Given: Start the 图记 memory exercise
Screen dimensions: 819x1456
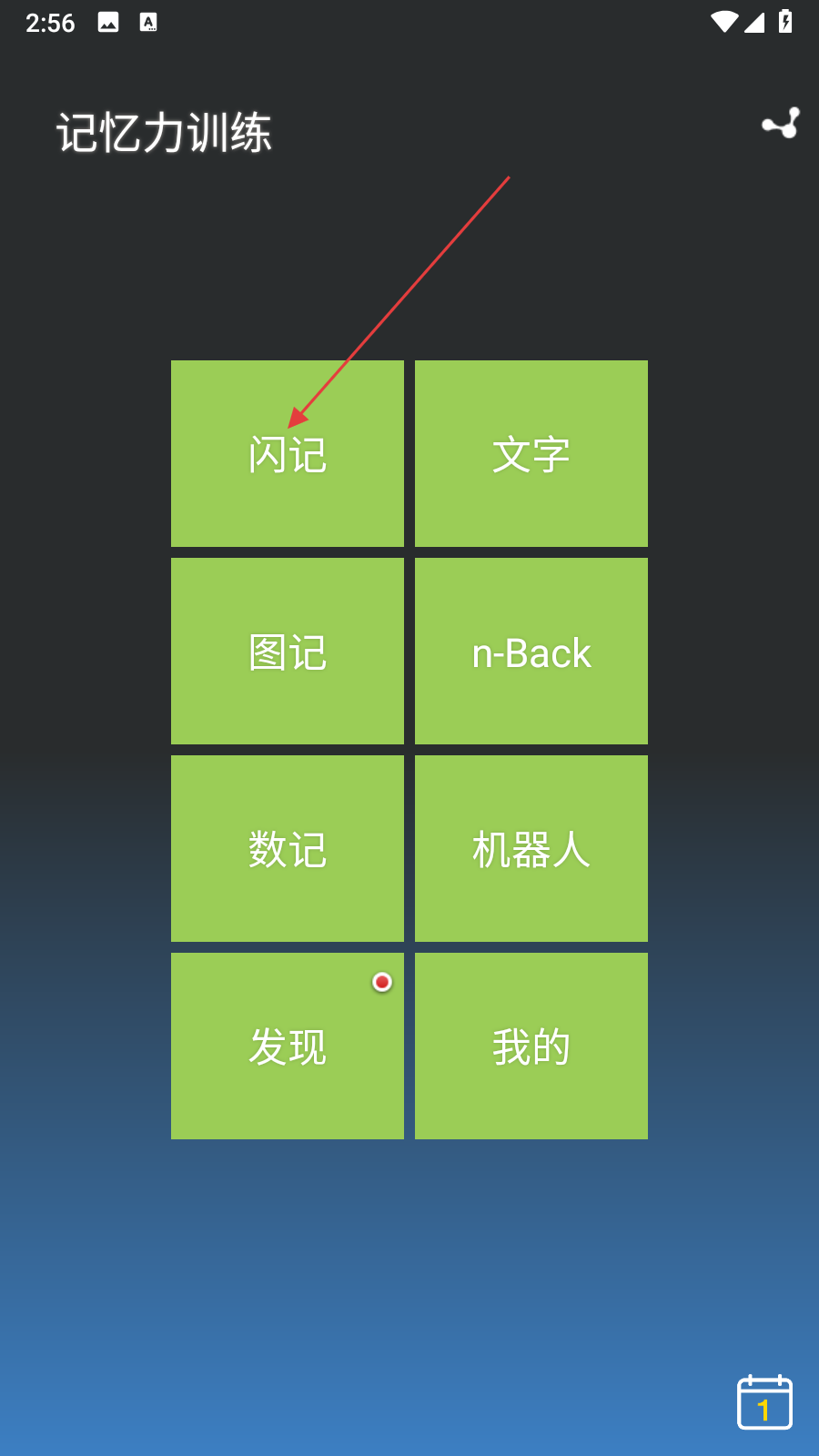Looking at the screenshot, I should click(x=288, y=652).
